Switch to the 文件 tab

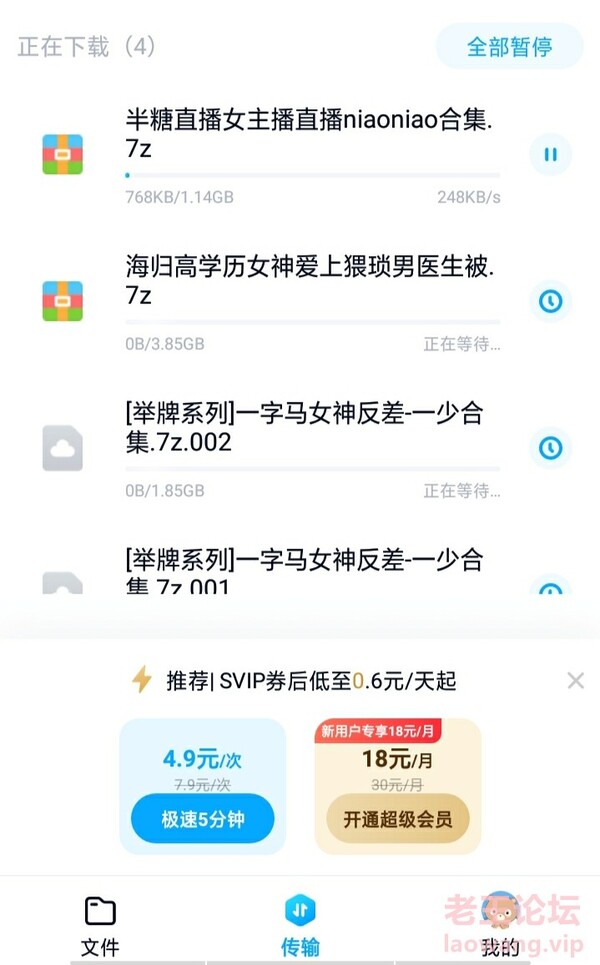(x=100, y=925)
